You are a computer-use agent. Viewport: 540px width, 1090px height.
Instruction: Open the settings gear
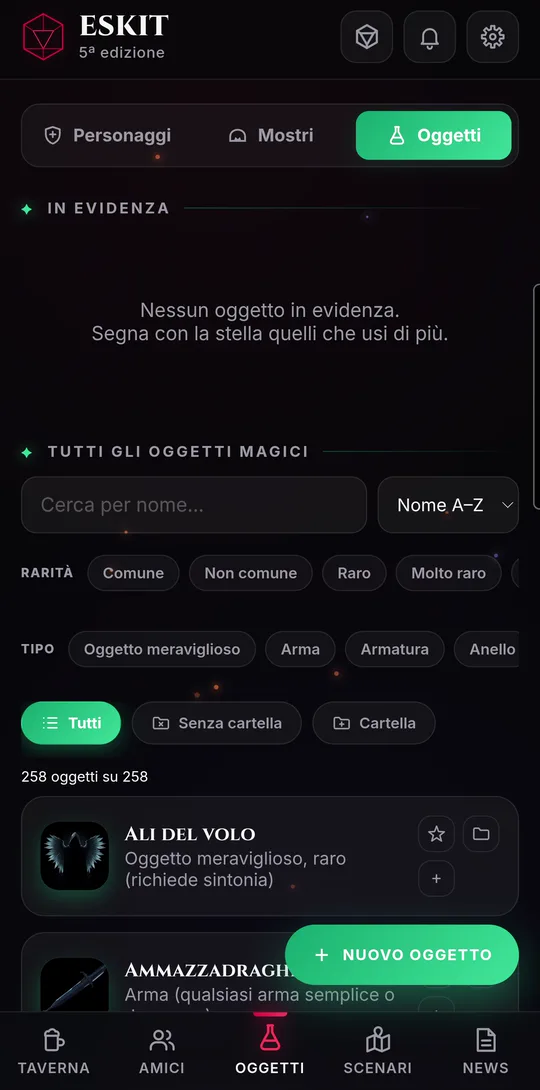point(493,37)
